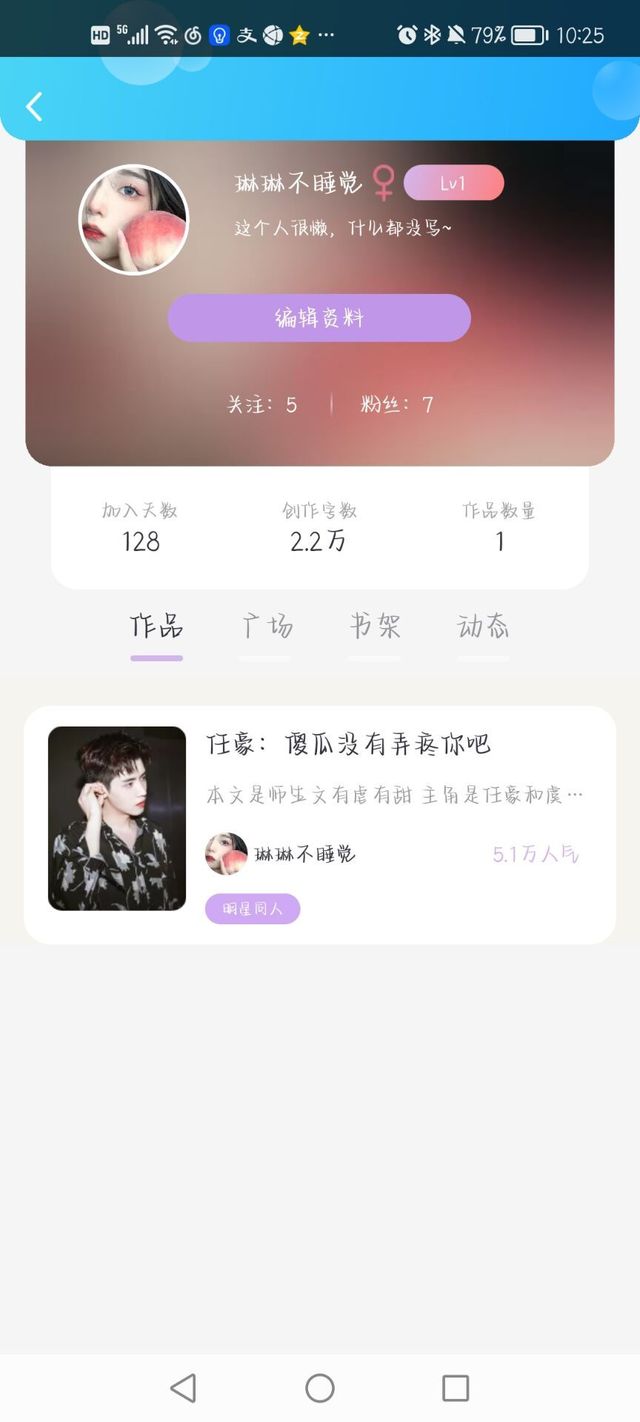Open the system recent apps button
The height and width of the screenshot is (1422, 640).
click(456, 1388)
